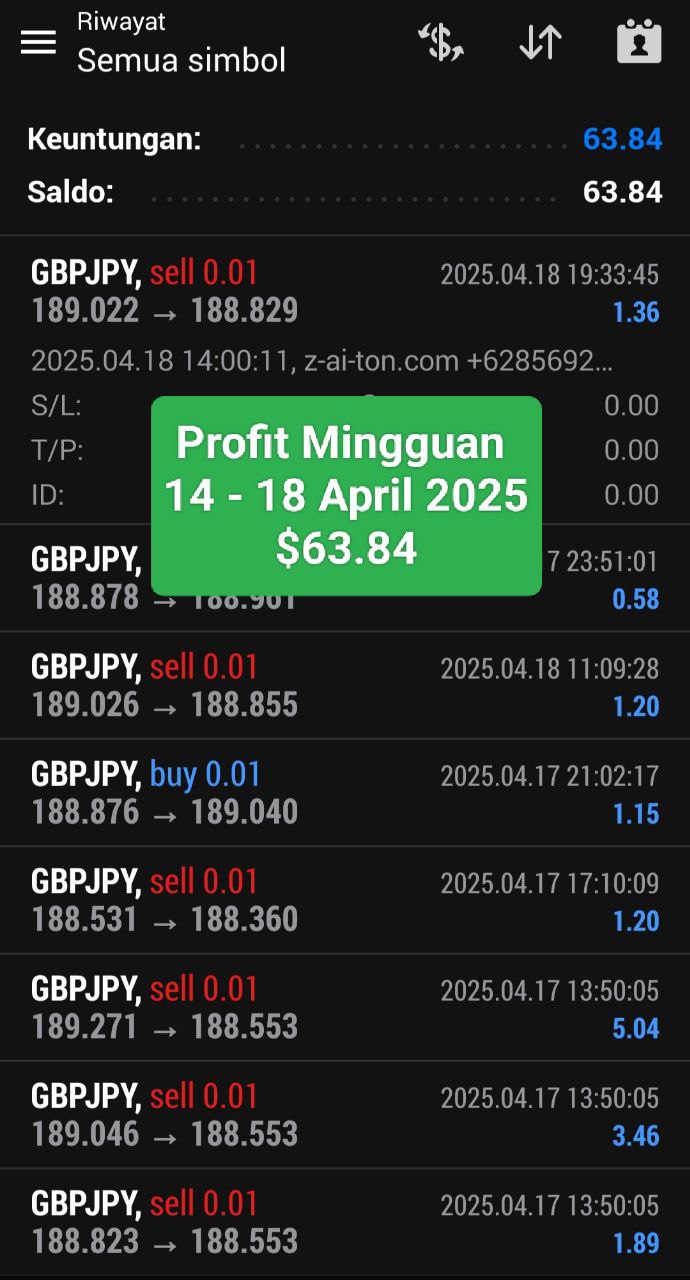
Task: Select the GBPJPY trade with 1.89 profit
Action: coord(345,1222)
